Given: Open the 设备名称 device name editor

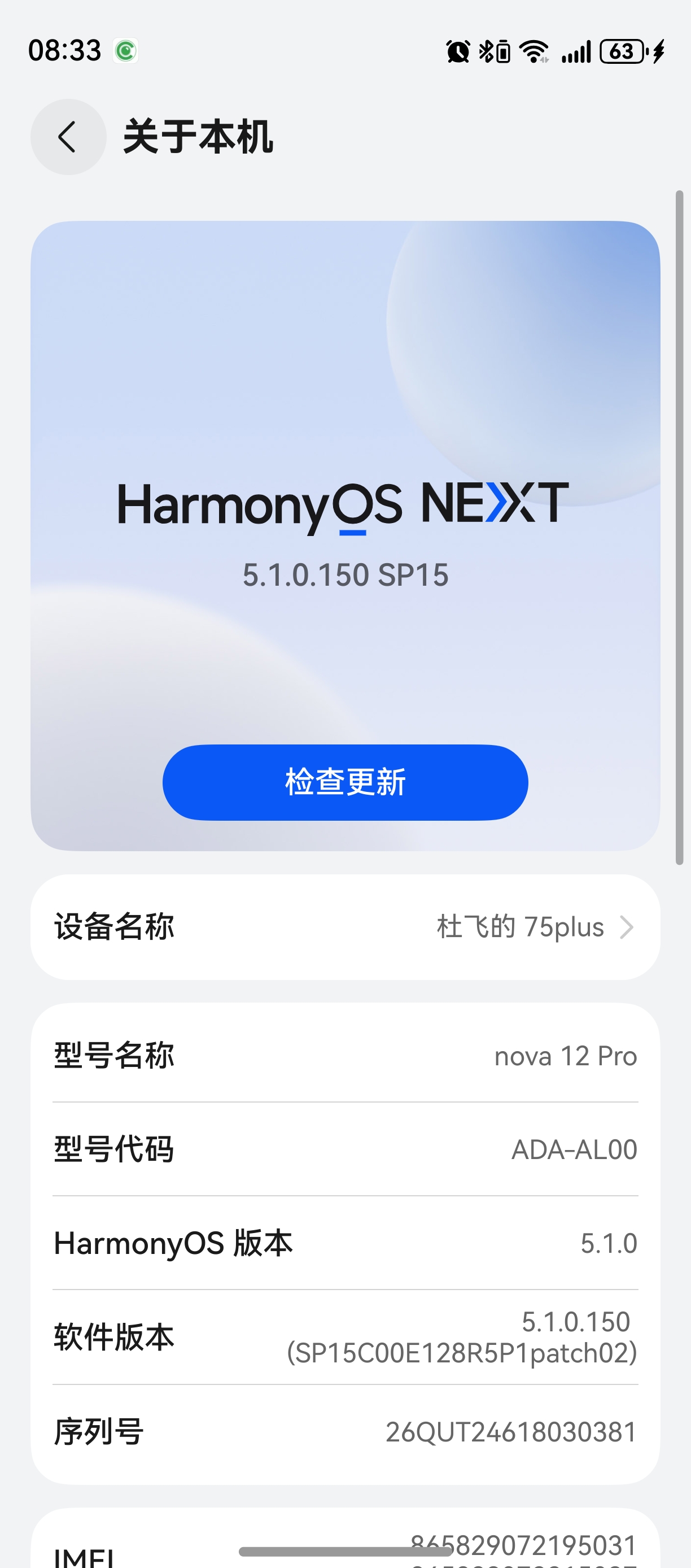Looking at the screenshot, I should coord(344,927).
